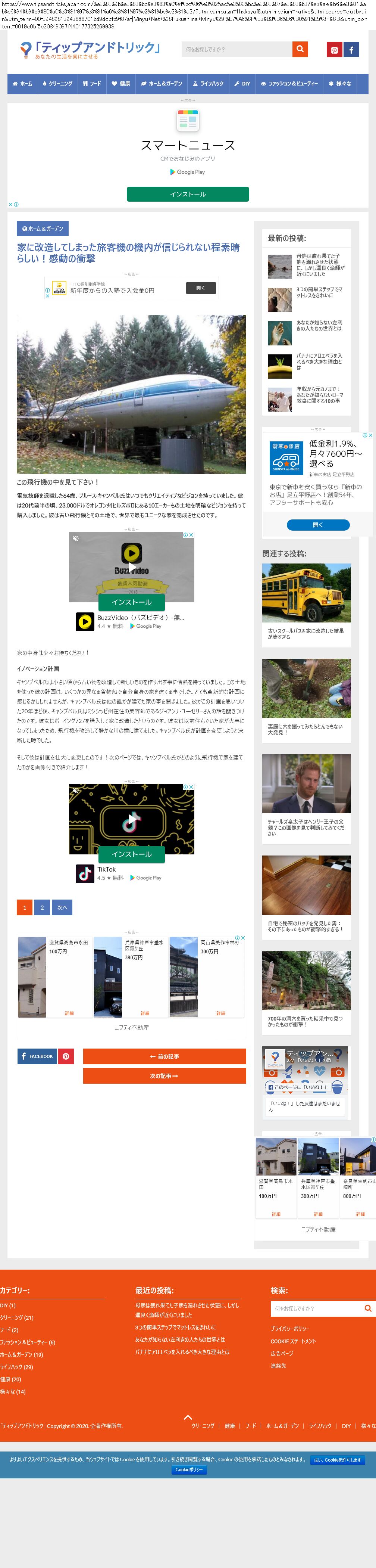Tap the ホーム&ガーデン category tag above the title
Screen dimensions: 376x1568
43,229
